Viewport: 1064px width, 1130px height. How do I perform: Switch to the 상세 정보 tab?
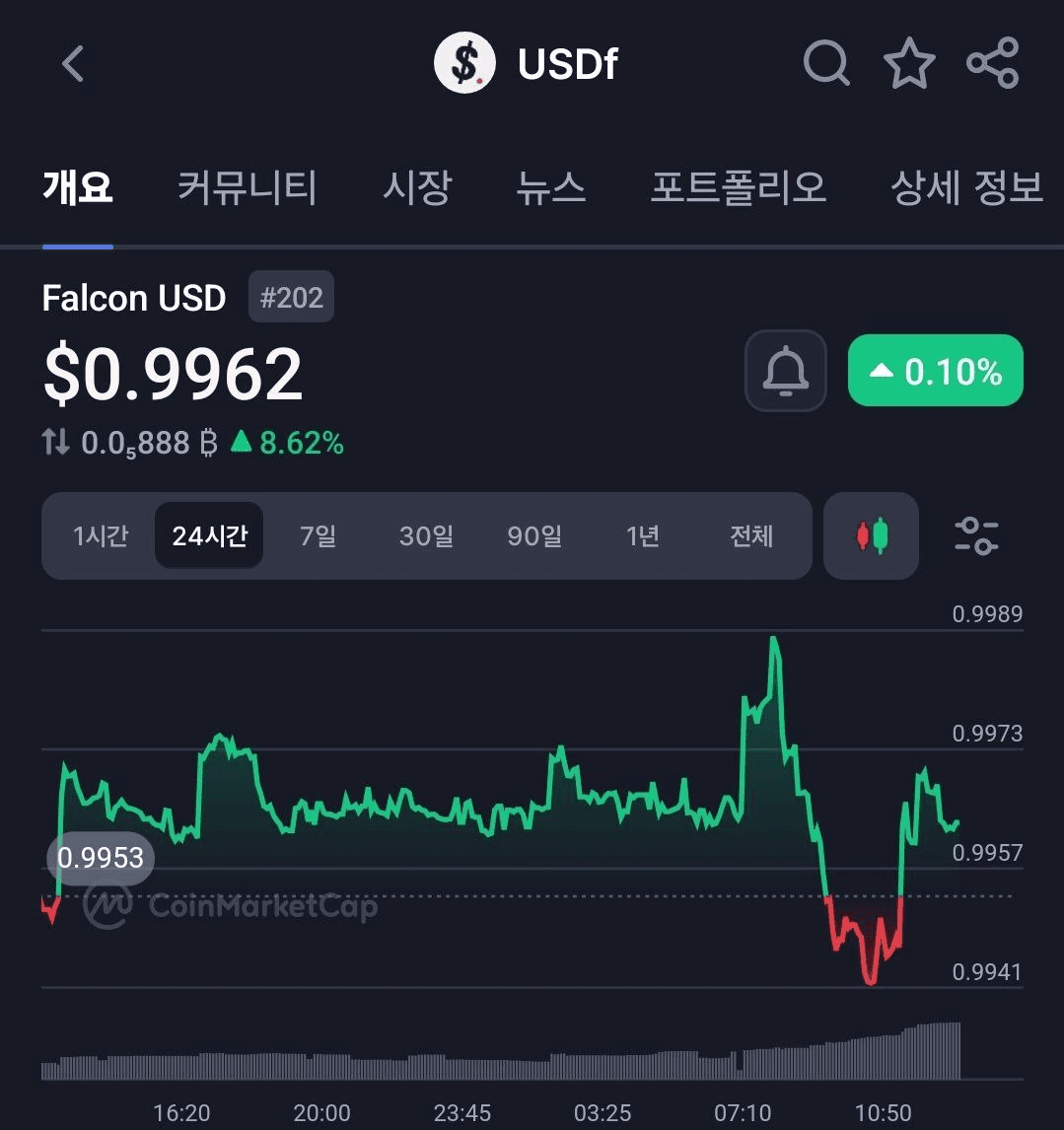pyautogui.click(x=966, y=186)
